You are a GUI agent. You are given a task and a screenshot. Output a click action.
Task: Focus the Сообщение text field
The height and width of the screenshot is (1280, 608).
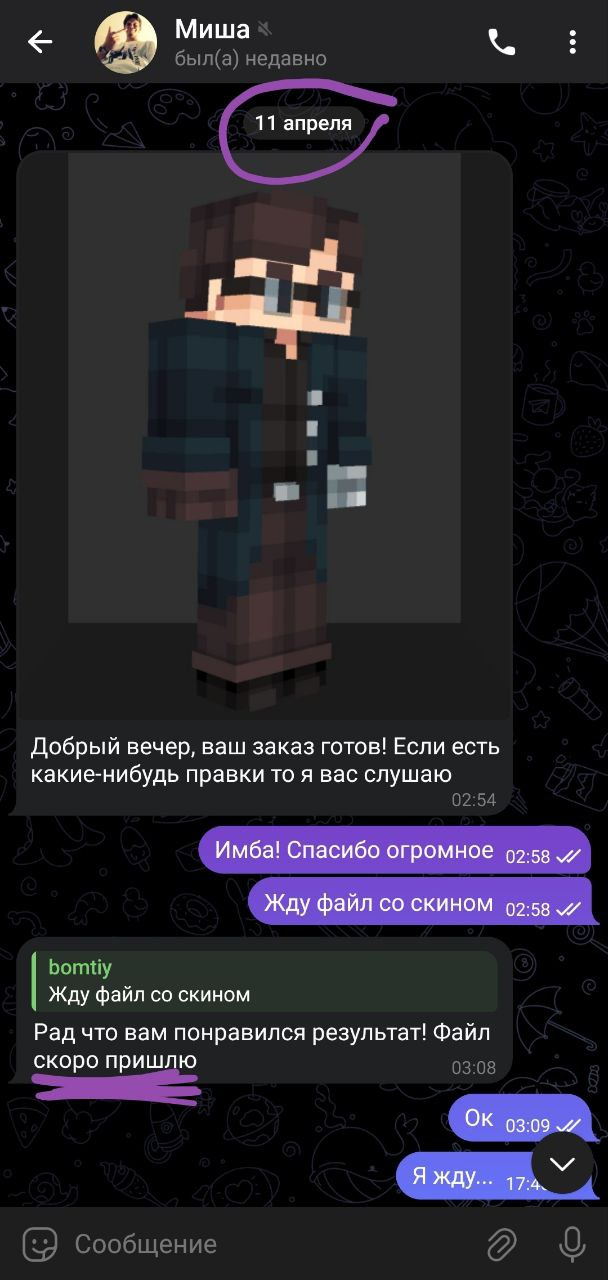click(x=260, y=1244)
